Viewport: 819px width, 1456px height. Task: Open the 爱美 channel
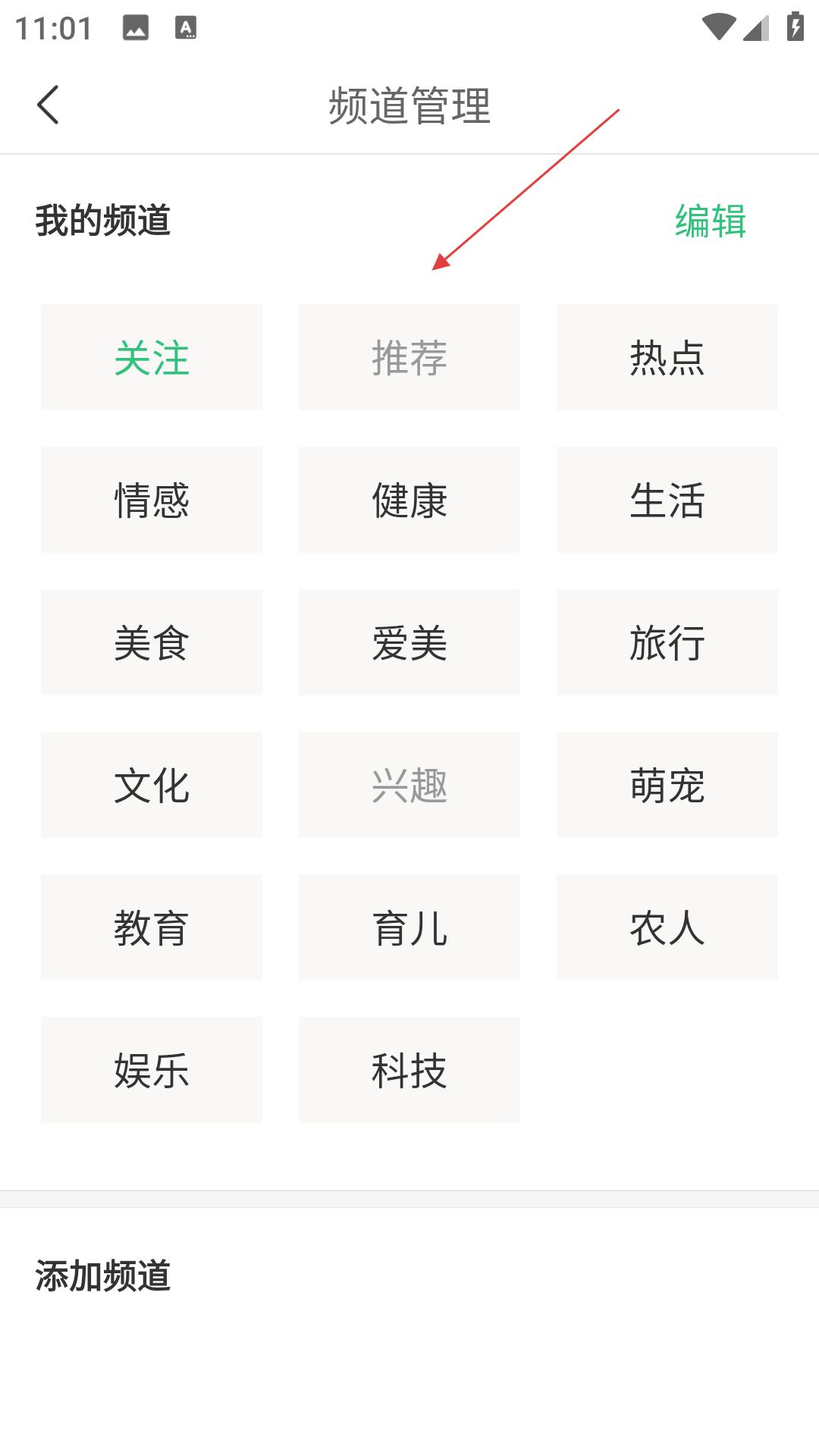[409, 642]
